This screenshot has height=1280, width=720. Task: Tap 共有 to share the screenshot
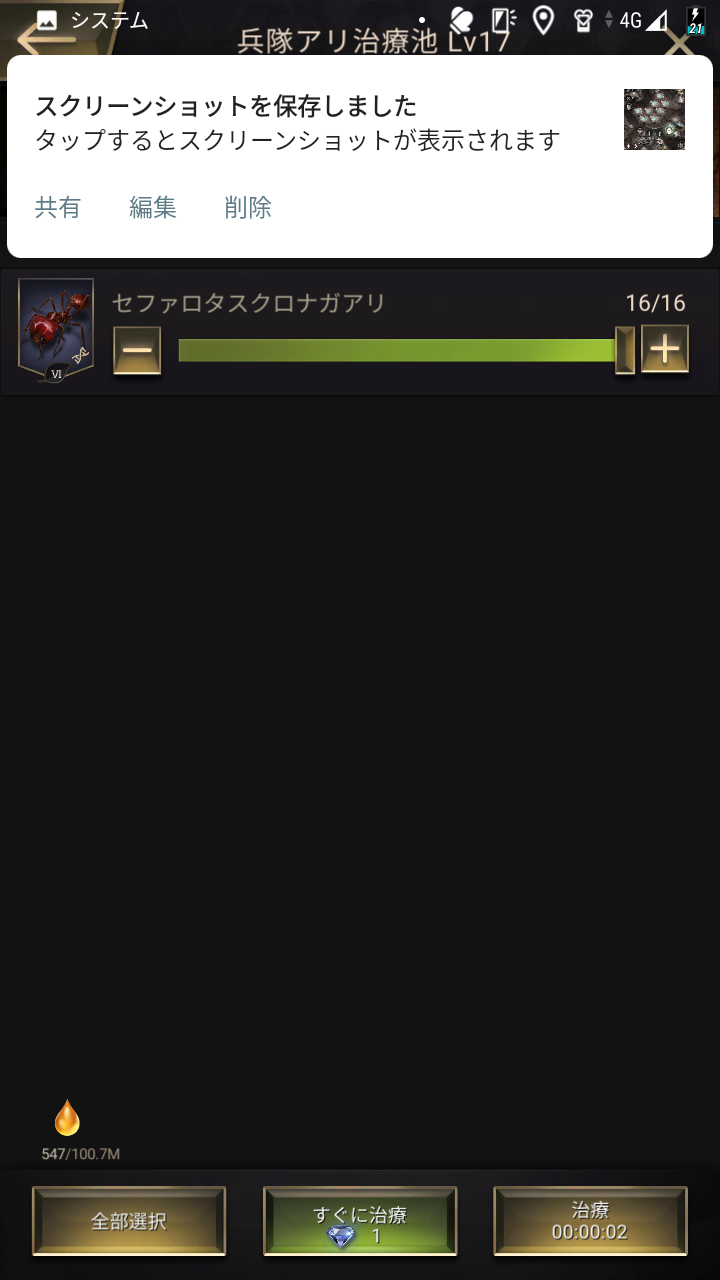pyautogui.click(x=58, y=207)
